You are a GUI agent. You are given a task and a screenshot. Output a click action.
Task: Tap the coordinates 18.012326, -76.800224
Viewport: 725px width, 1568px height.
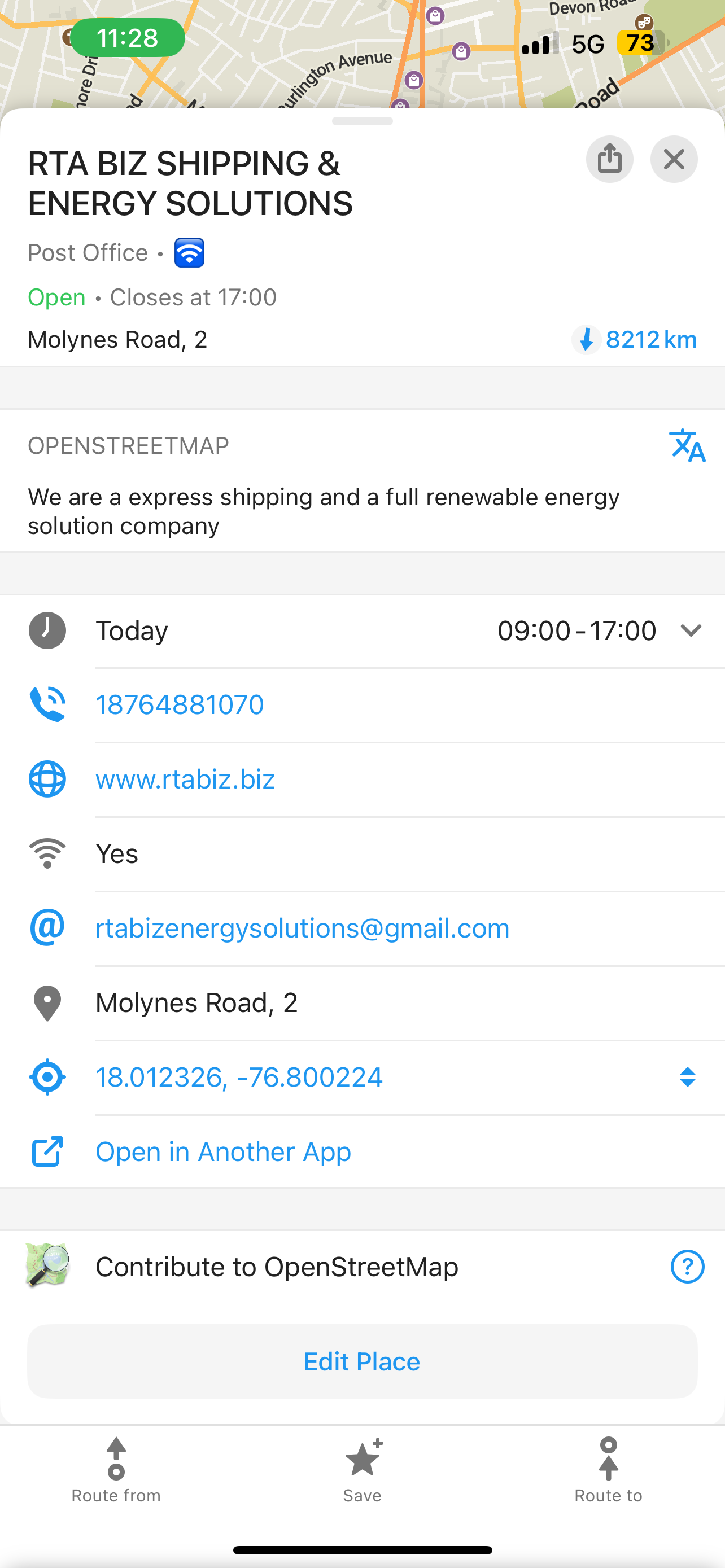click(239, 1078)
